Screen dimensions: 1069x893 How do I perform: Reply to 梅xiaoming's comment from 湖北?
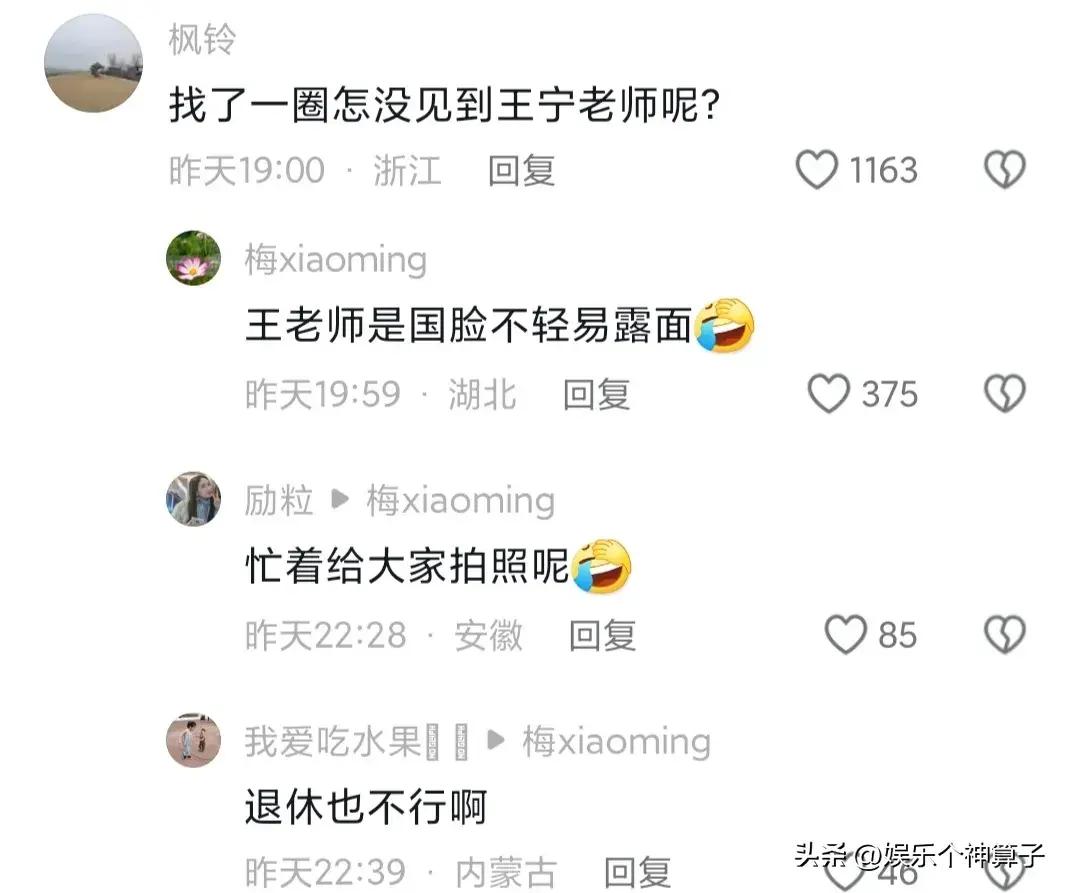point(596,394)
